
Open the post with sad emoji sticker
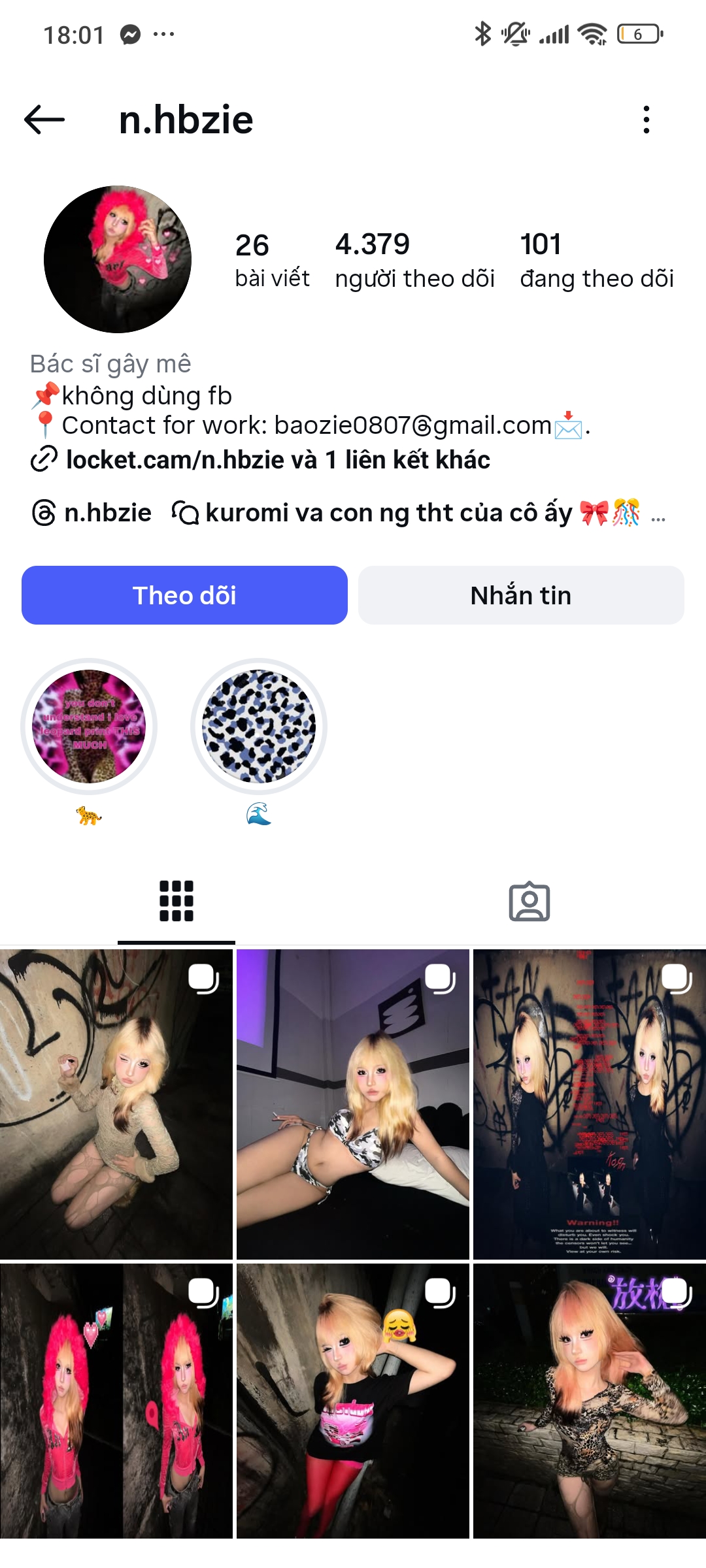[353, 1401]
